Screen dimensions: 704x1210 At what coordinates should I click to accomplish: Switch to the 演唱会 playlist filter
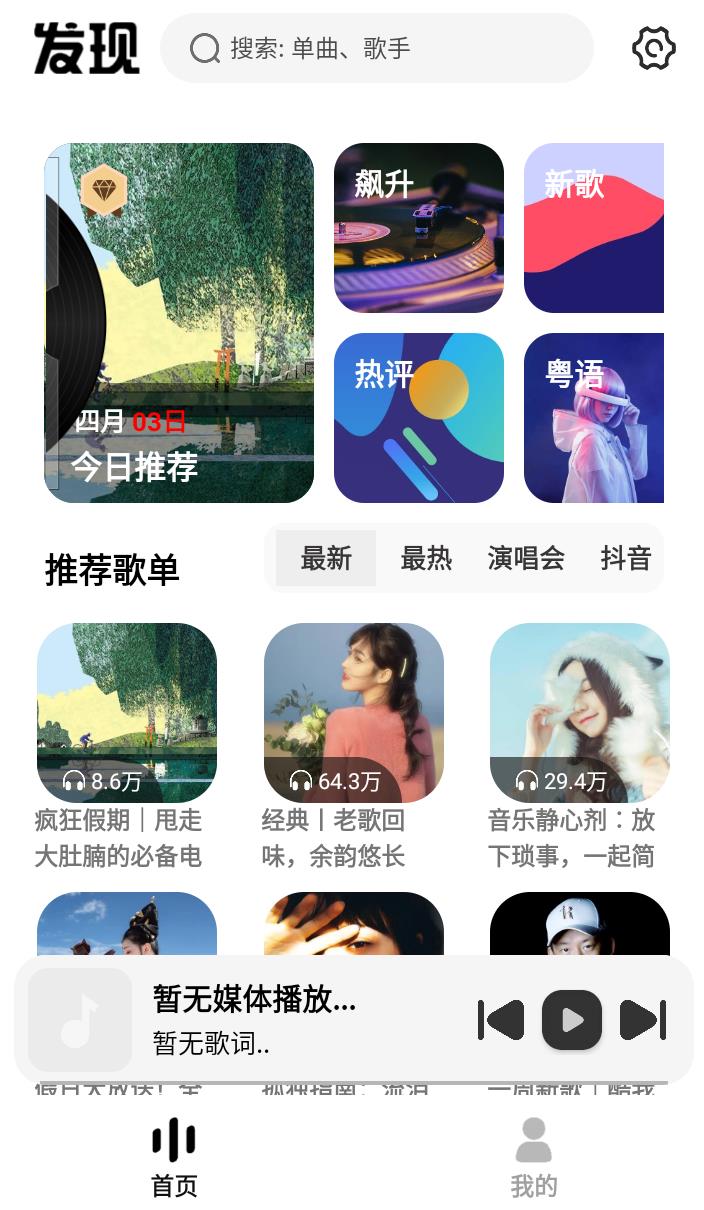(x=526, y=558)
